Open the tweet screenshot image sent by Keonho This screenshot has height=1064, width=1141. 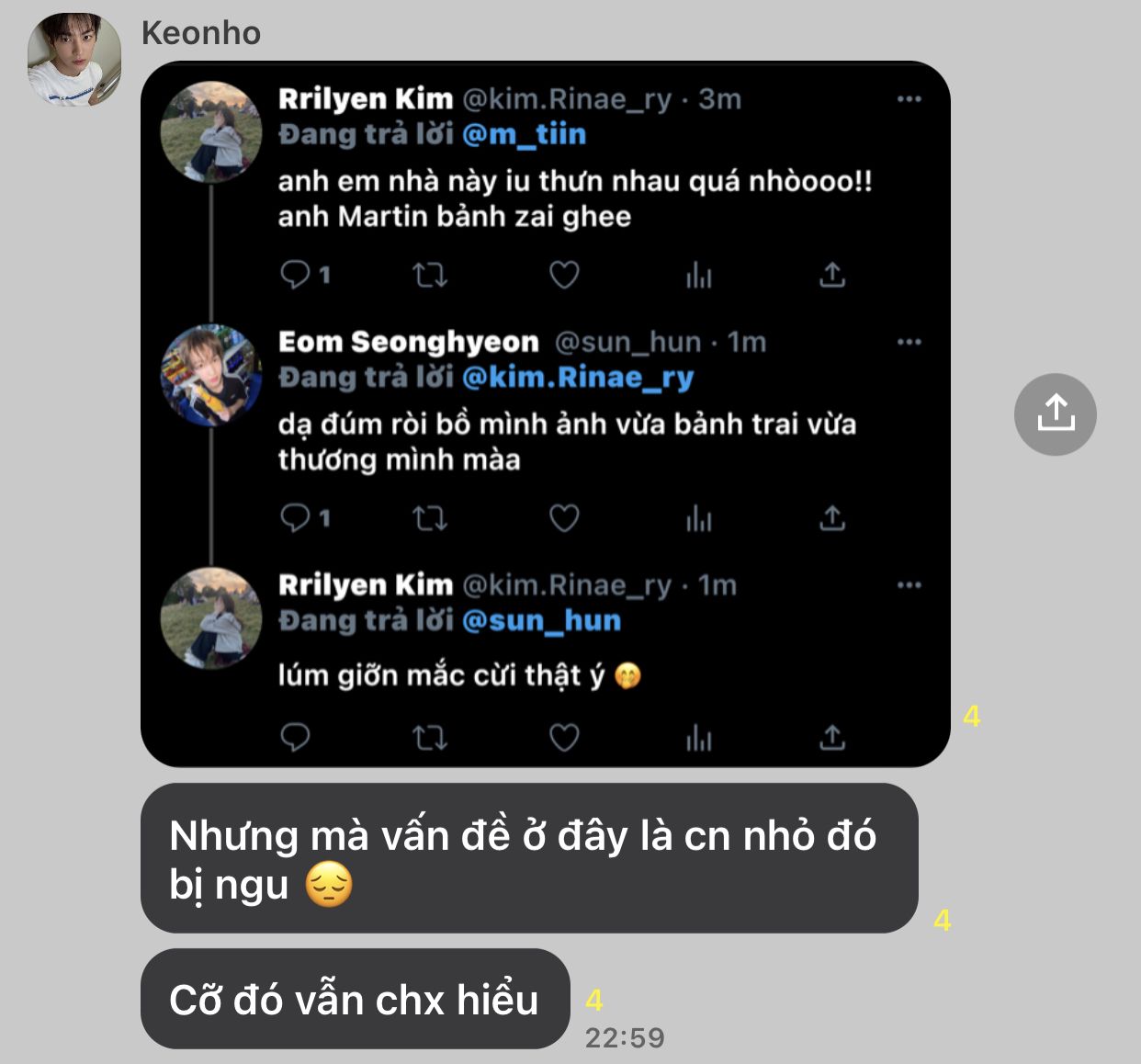(x=545, y=413)
